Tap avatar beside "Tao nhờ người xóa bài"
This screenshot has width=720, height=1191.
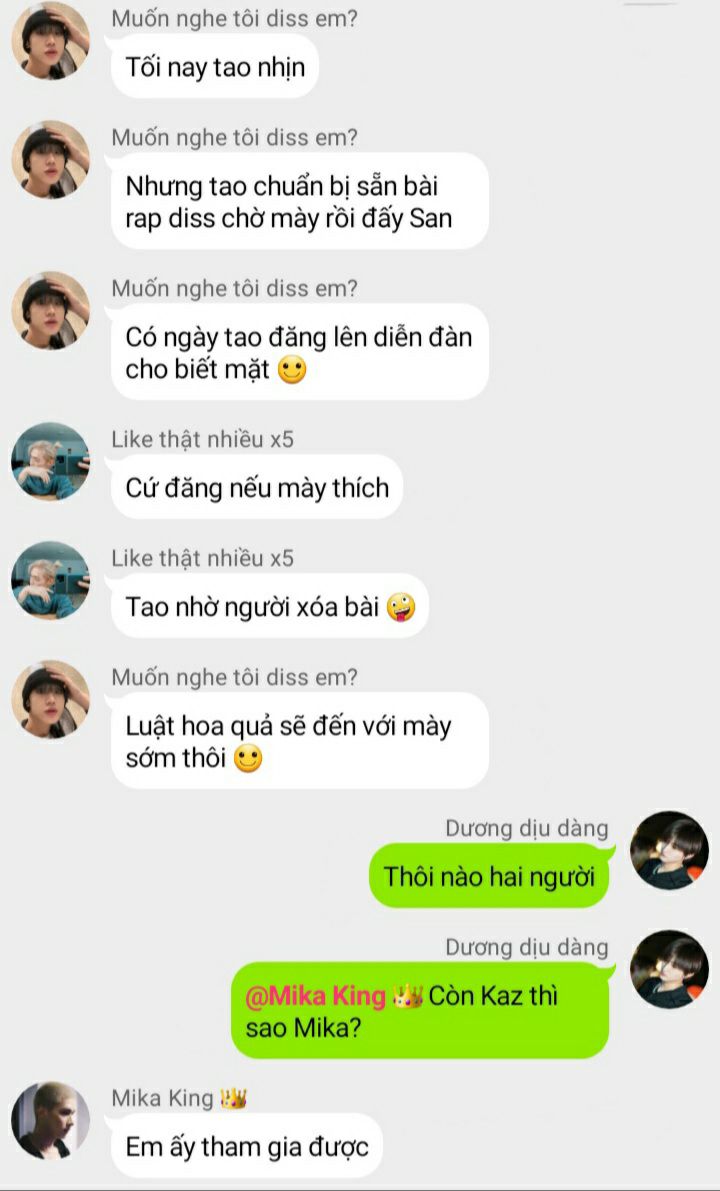[50, 580]
